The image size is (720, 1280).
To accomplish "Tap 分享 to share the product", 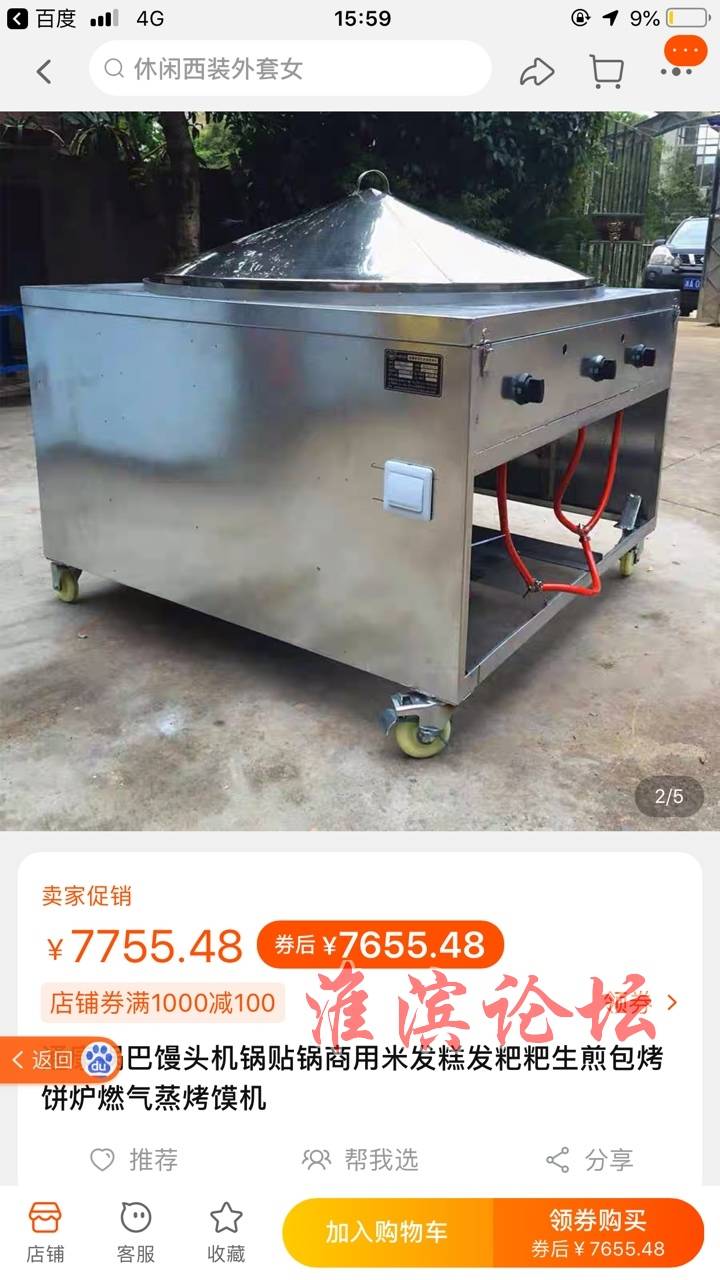I will point(590,1160).
